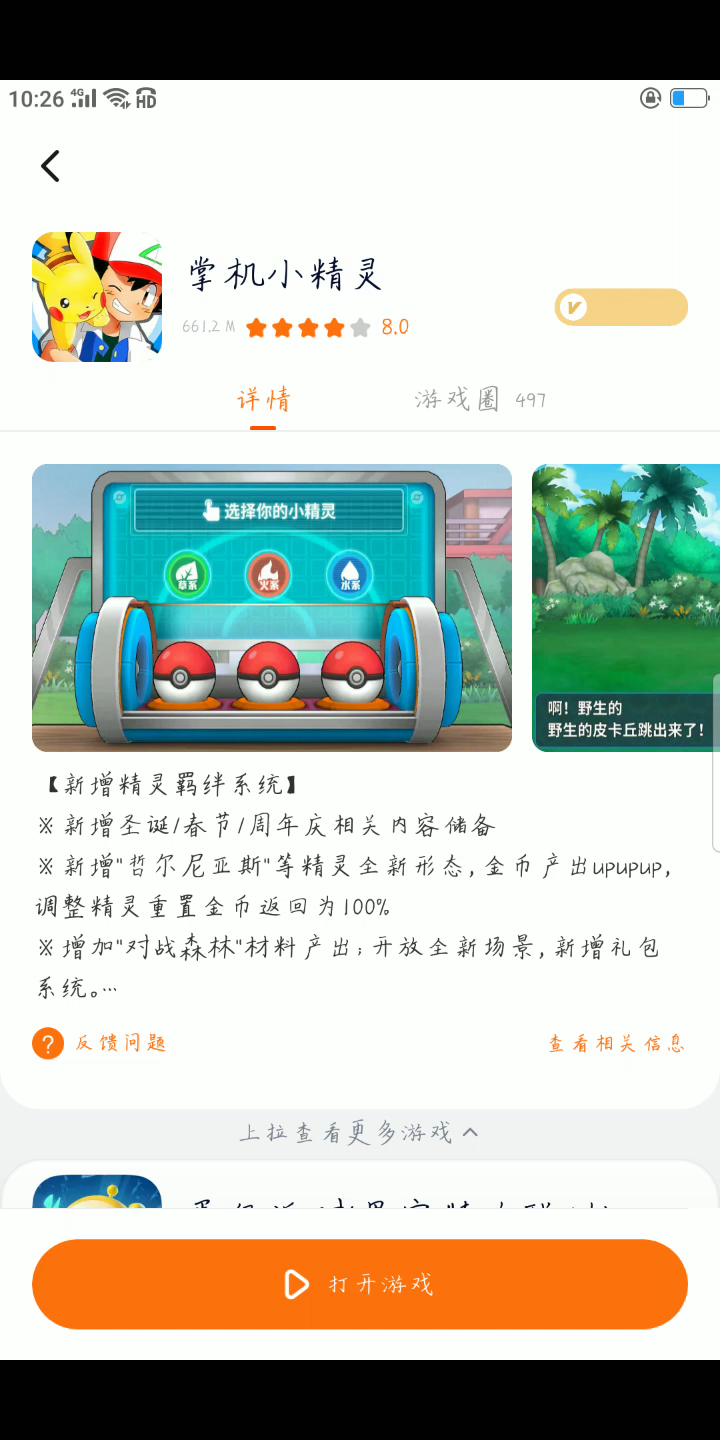Viewport: 720px width, 1440px height.
Task: Go back using the arrow icon
Action: (51, 166)
